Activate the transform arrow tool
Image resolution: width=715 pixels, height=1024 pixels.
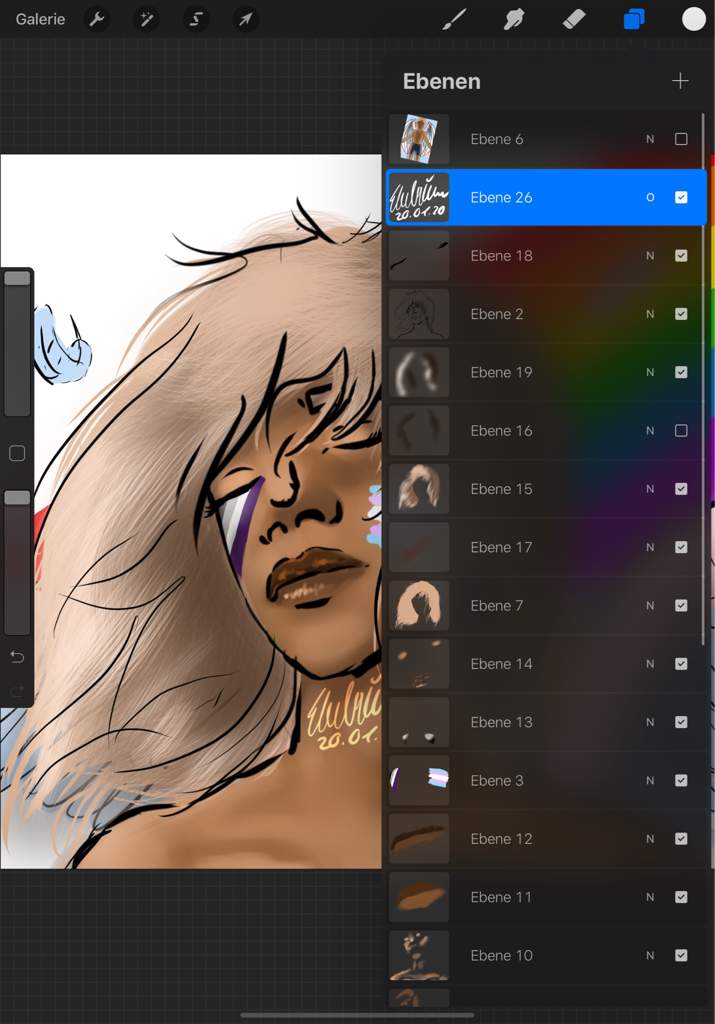click(x=245, y=19)
